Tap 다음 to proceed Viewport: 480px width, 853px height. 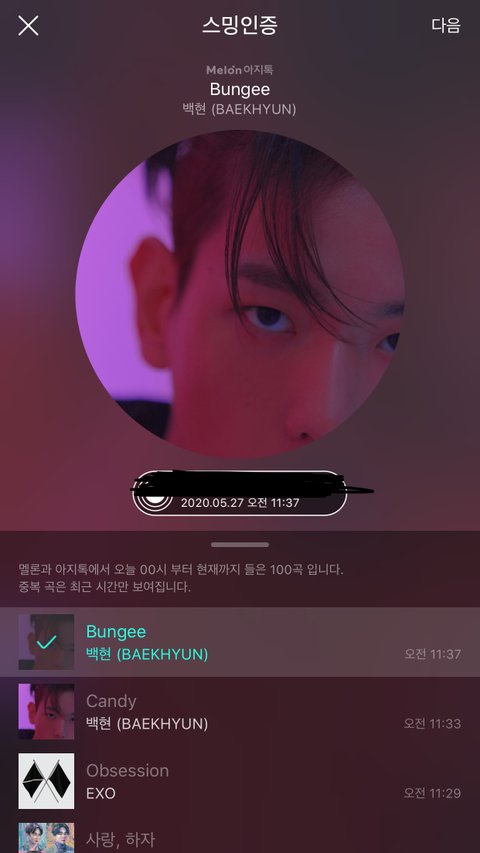446,26
